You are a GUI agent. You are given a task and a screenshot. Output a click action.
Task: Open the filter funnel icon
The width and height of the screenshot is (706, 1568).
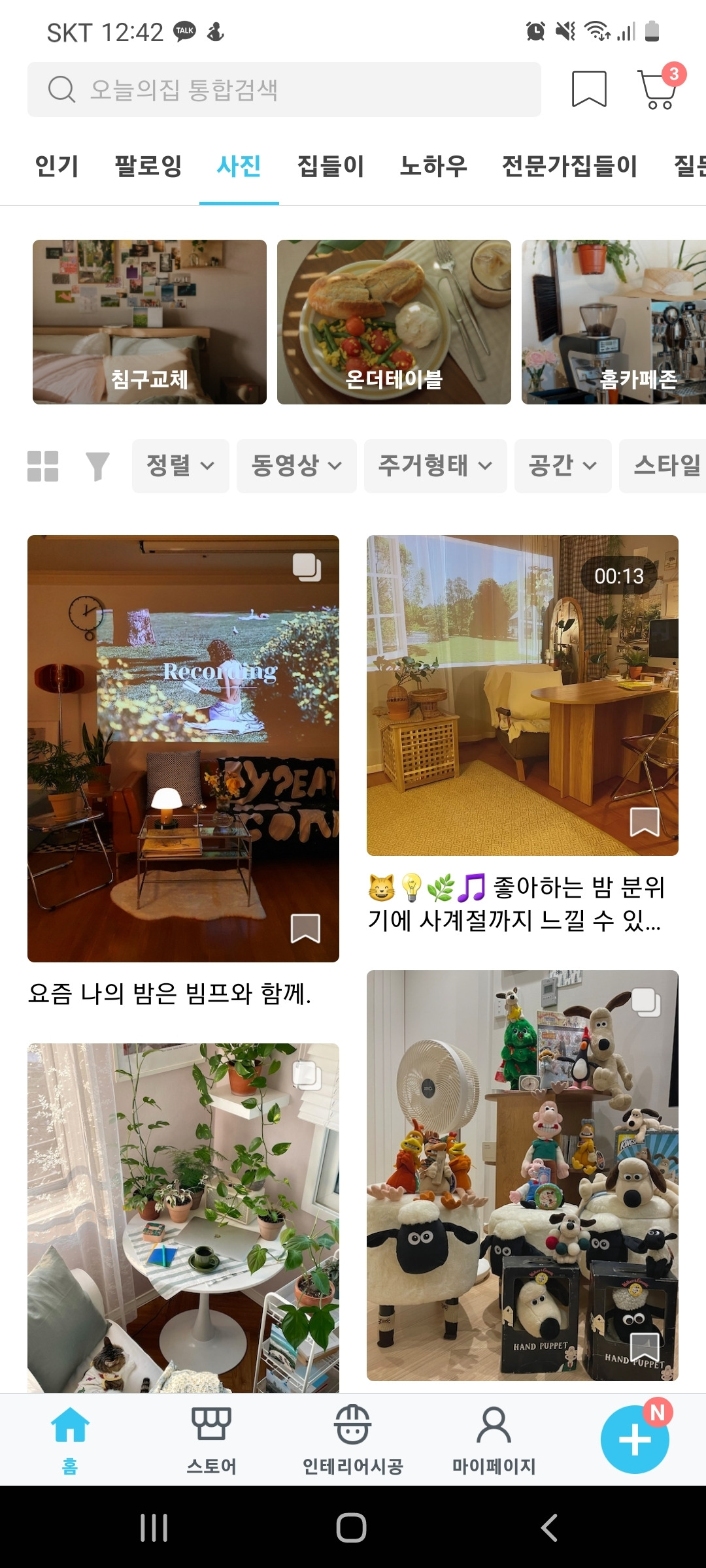tap(97, 466)
